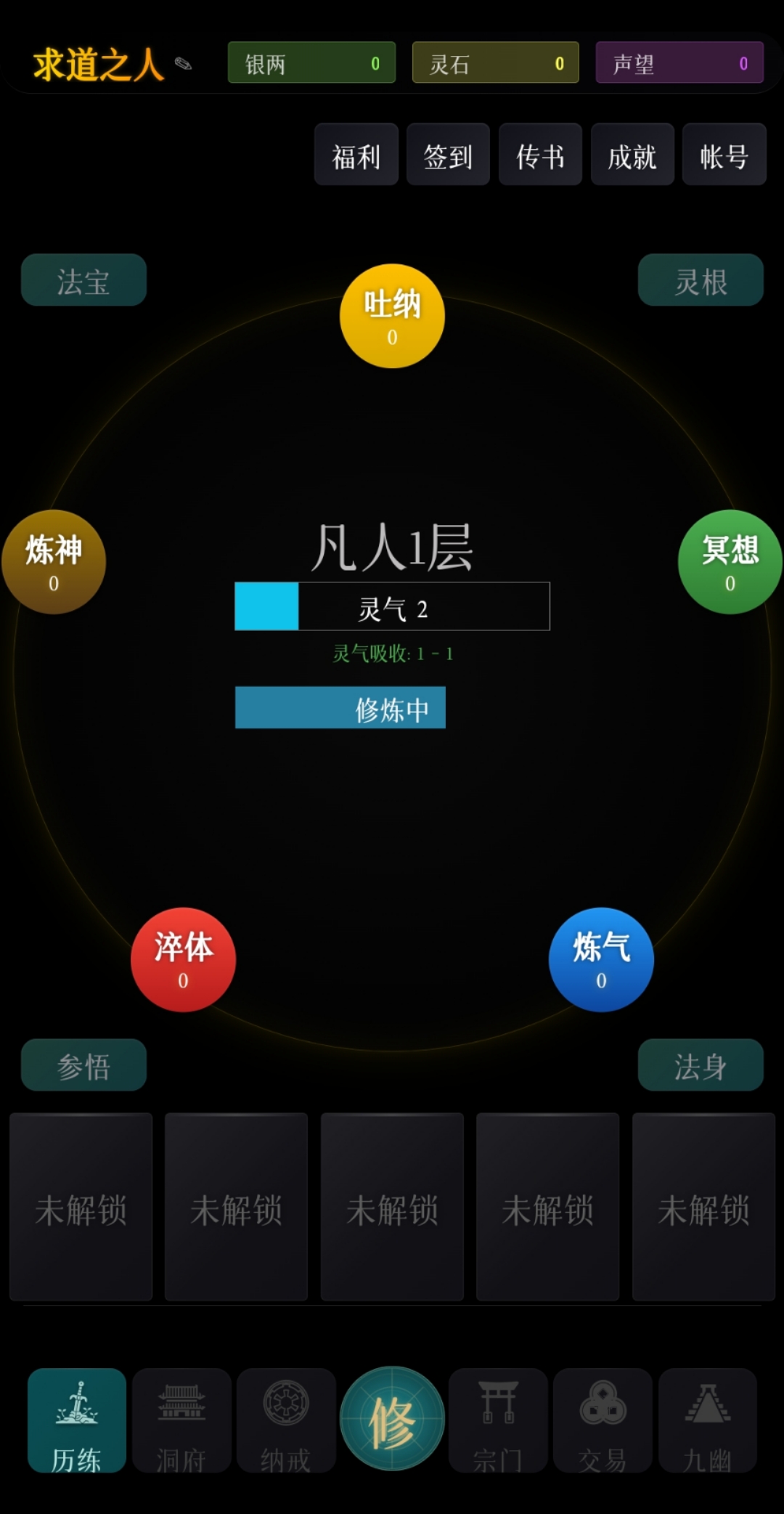The width and height of the screenshot is (784, 1514).
Task: Switch to the 洞府 tab
Action: (181, 1420)
